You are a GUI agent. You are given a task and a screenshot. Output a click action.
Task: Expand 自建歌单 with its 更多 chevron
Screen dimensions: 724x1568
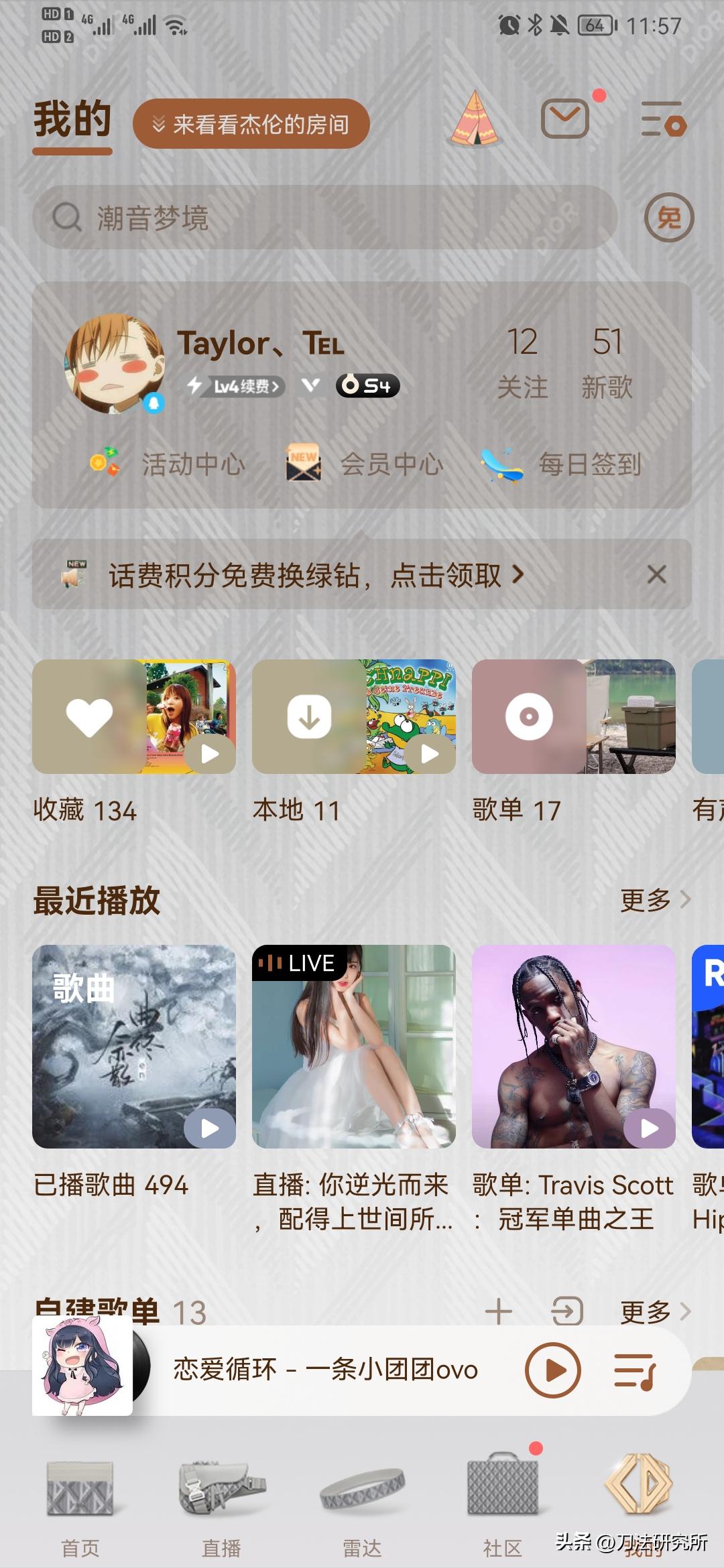pyautogui.click(x=660, y=1312)
